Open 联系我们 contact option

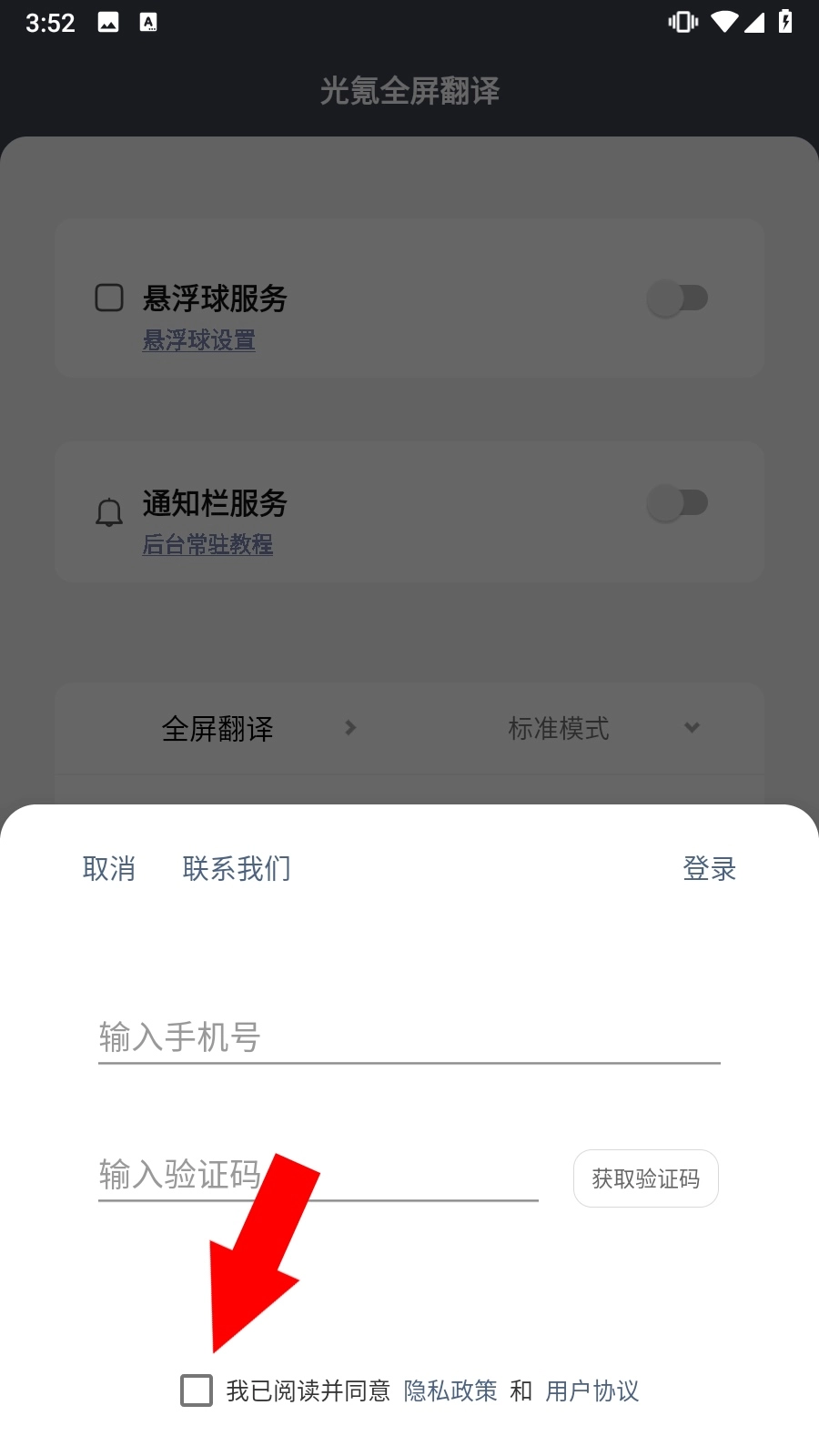[x=237, y=868]
